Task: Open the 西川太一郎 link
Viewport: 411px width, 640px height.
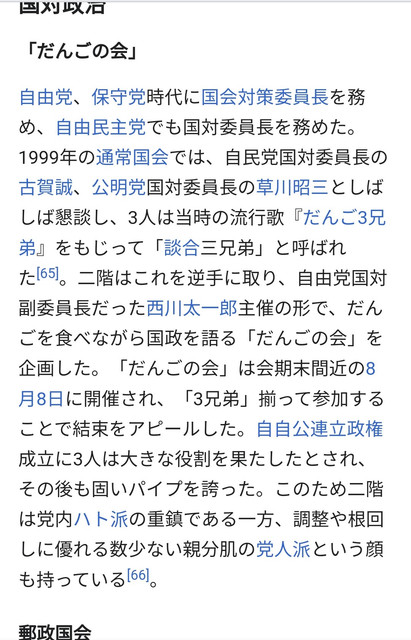Action: [192, 308]
